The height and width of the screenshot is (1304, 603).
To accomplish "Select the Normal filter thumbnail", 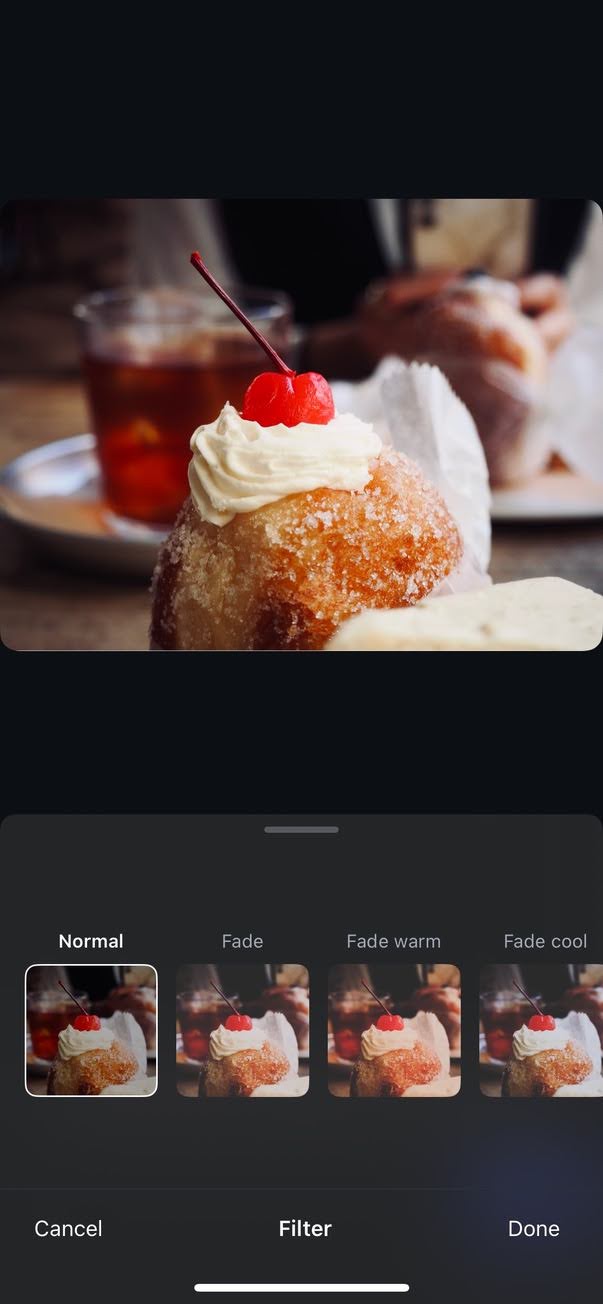I will click(x=91, y=1030).
